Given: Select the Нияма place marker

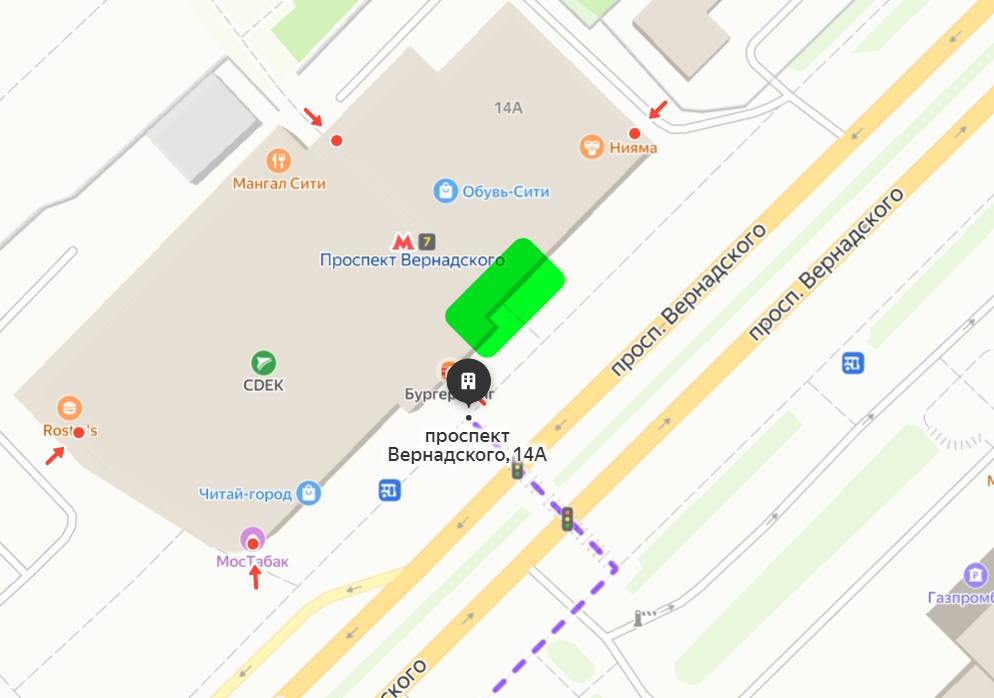Looking at the screenshot, I should coord(592,147).
